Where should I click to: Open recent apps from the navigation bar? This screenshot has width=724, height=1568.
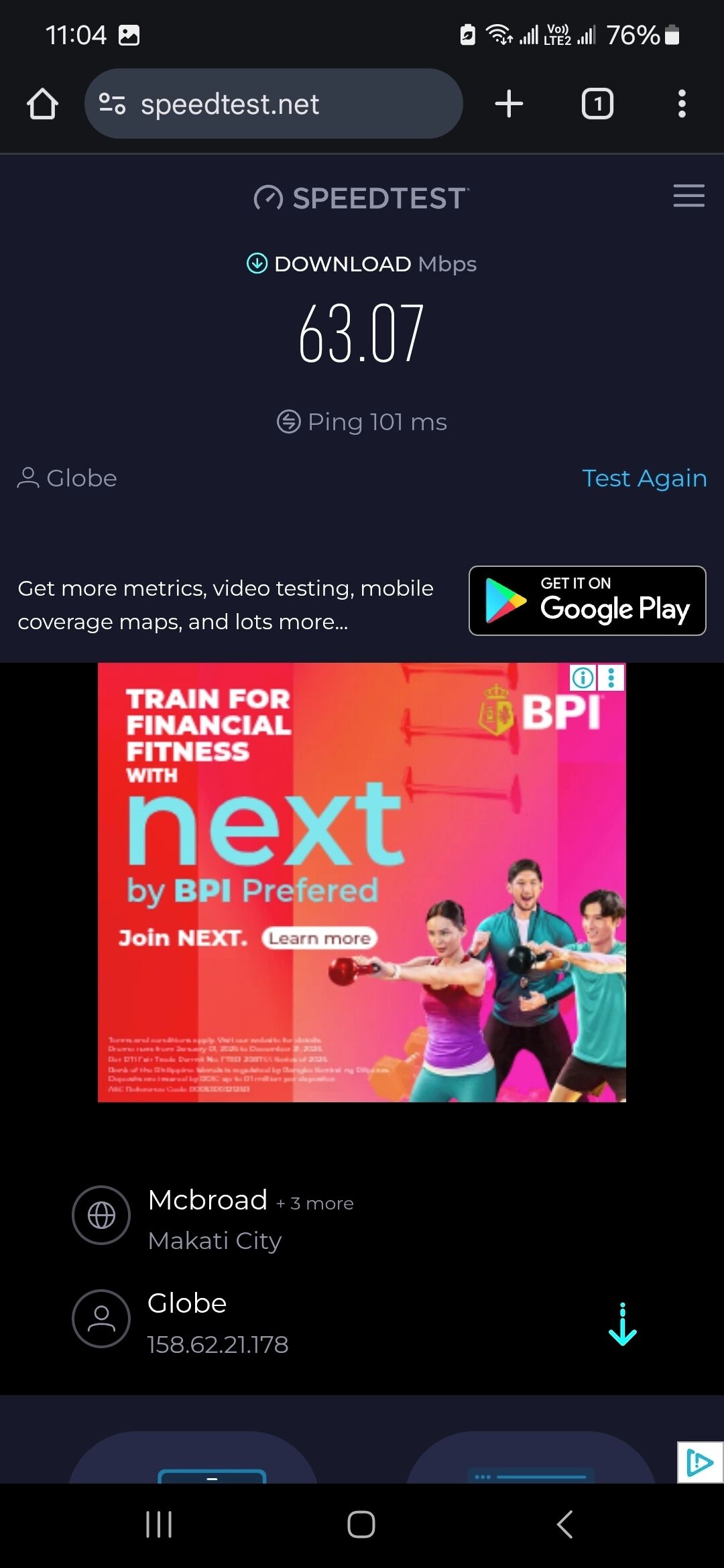pos(159,1524)
